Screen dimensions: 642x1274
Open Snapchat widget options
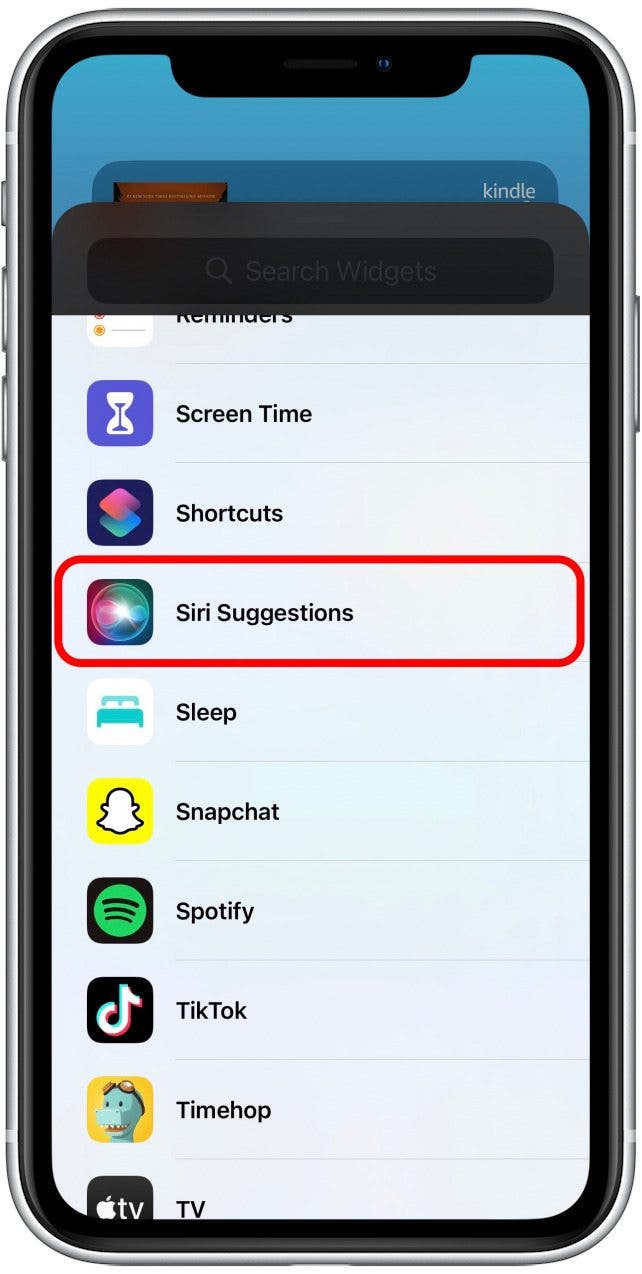point(320,811)
